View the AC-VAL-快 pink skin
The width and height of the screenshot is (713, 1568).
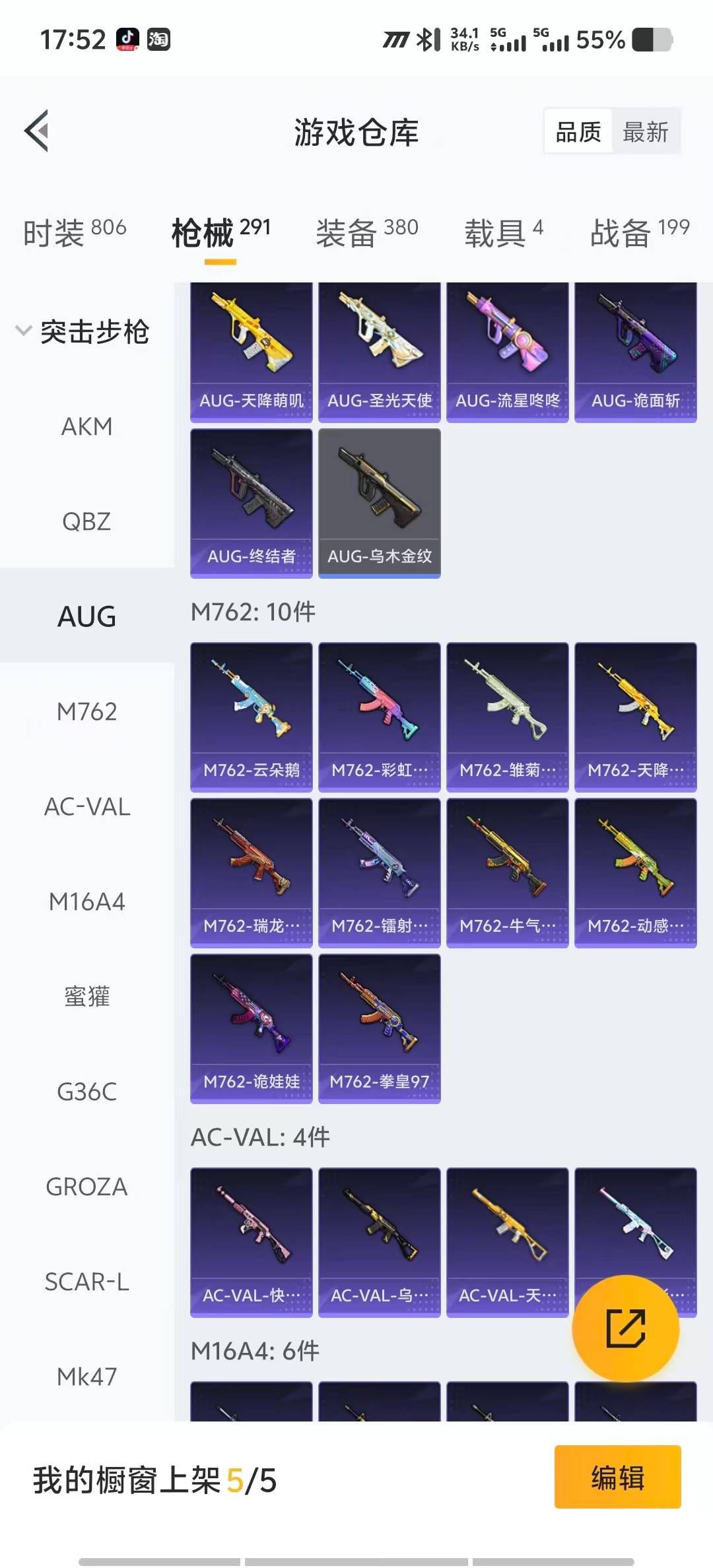pos(251,1241)
